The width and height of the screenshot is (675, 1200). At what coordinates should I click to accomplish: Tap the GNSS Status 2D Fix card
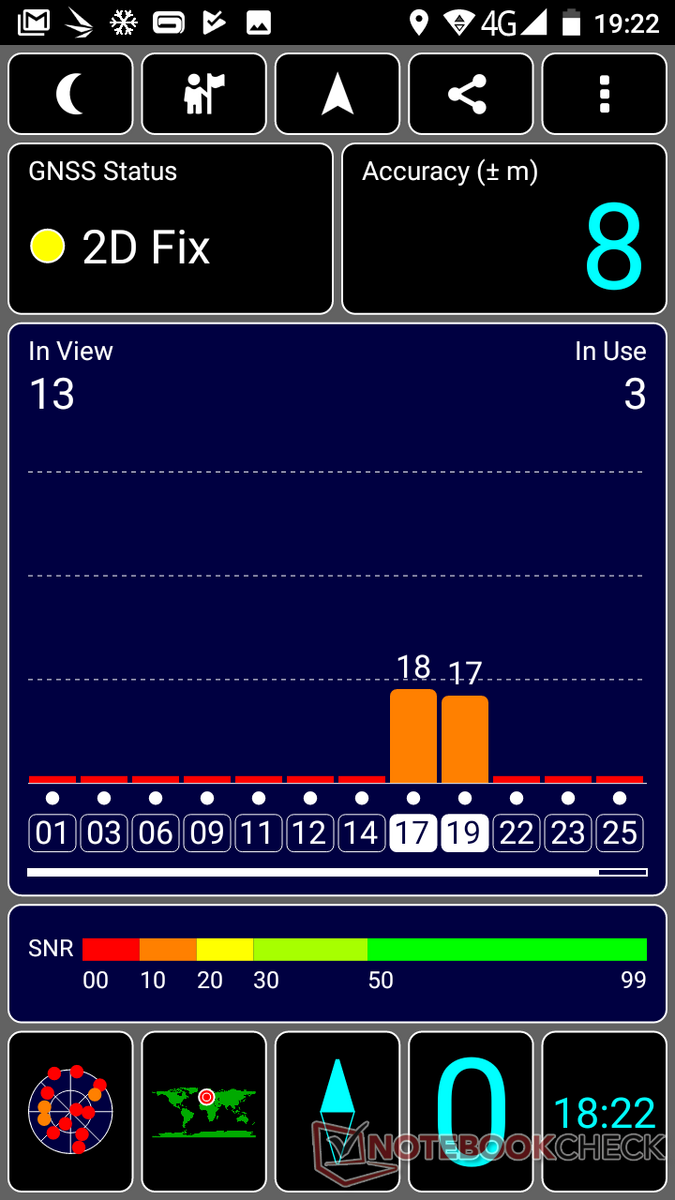coord(170,229)
